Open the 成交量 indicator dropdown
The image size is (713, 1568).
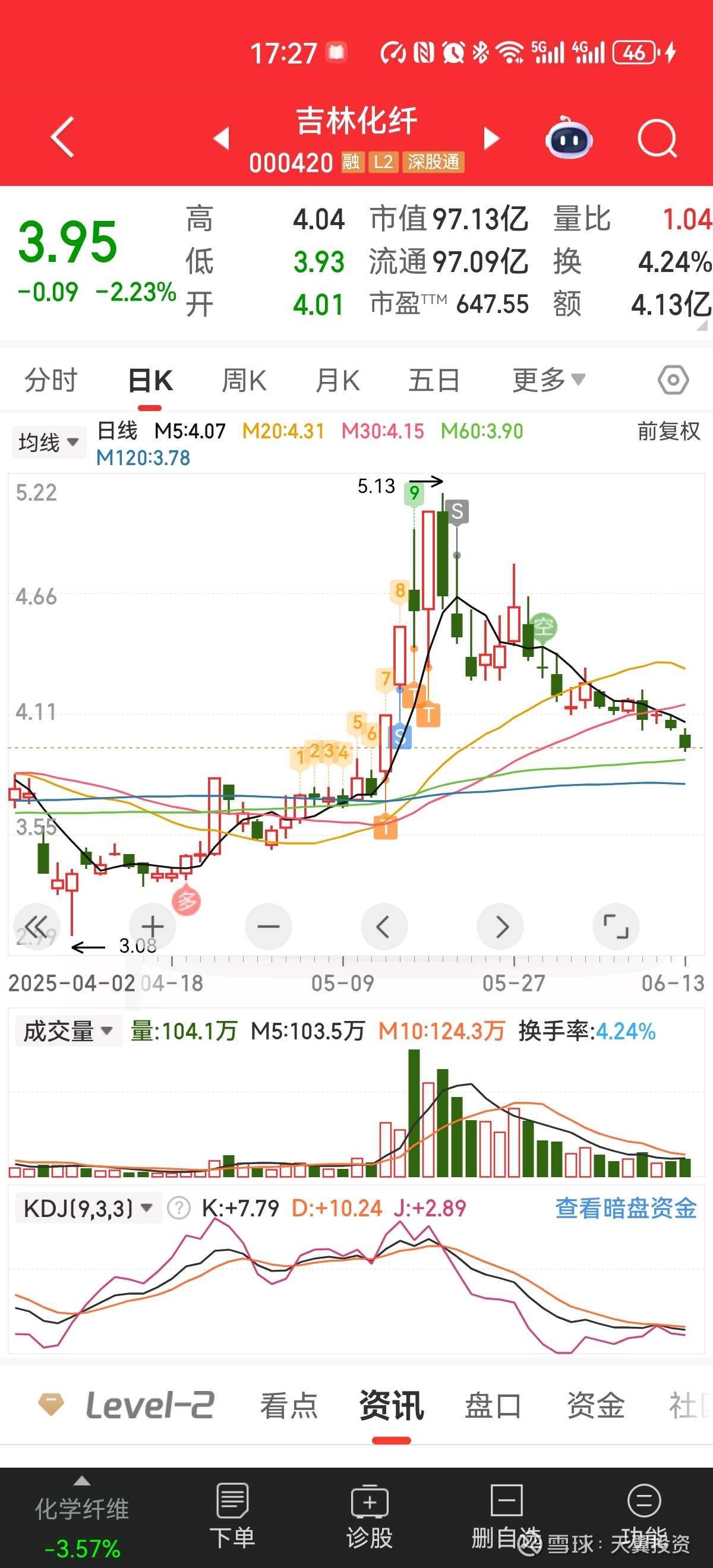pos(68,1031)
